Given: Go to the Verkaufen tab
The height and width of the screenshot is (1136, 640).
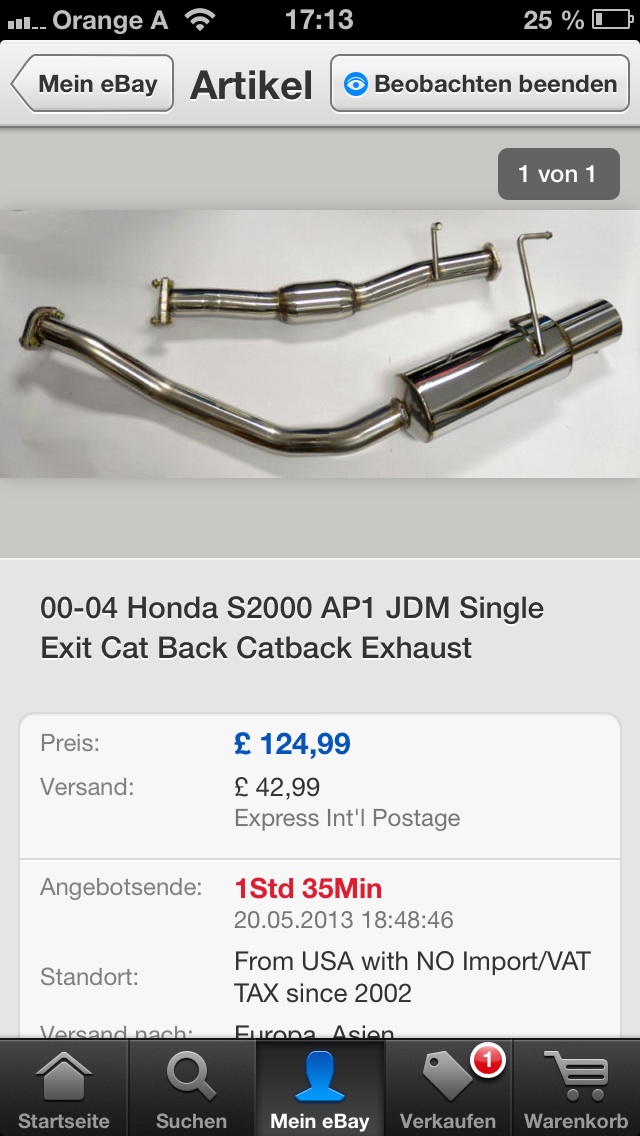Looking at the screenshot, I should 448,1088.
